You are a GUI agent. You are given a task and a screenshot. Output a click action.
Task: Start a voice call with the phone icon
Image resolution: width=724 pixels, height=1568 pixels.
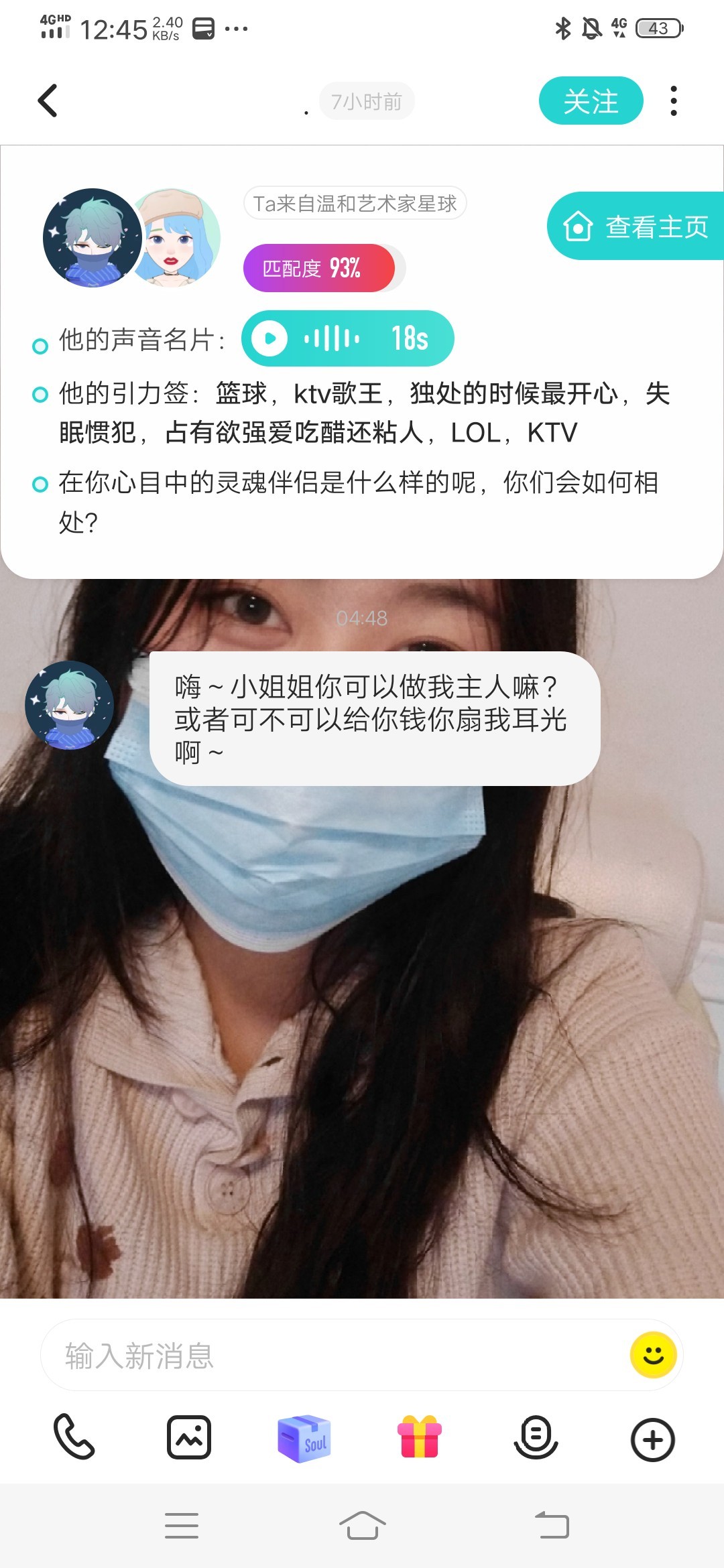tap(74, 1437)
